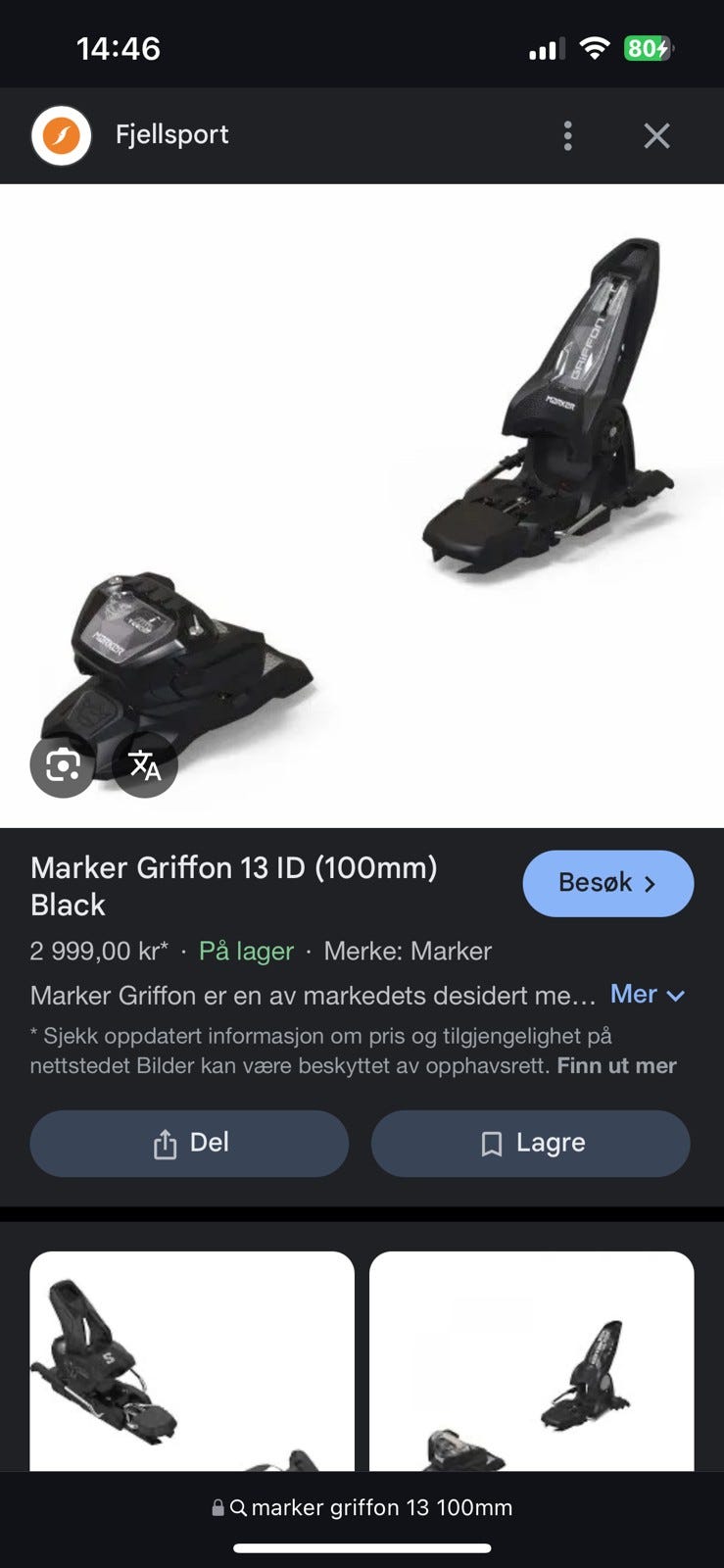Viewport: 724px width, 1568px height.
Task: Close the Fjellsport image viewer
Action: [x=656, y=135]
